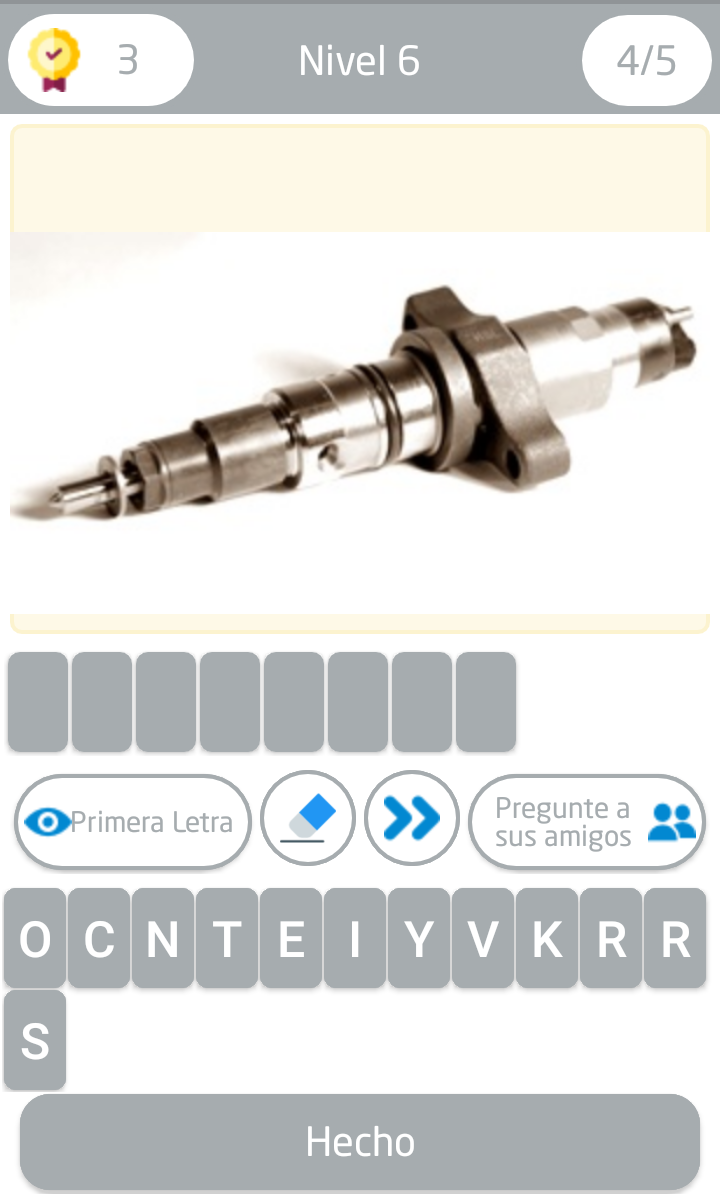Choose the letter N tile
The image size is (720, 1194).
coord(163,938)
